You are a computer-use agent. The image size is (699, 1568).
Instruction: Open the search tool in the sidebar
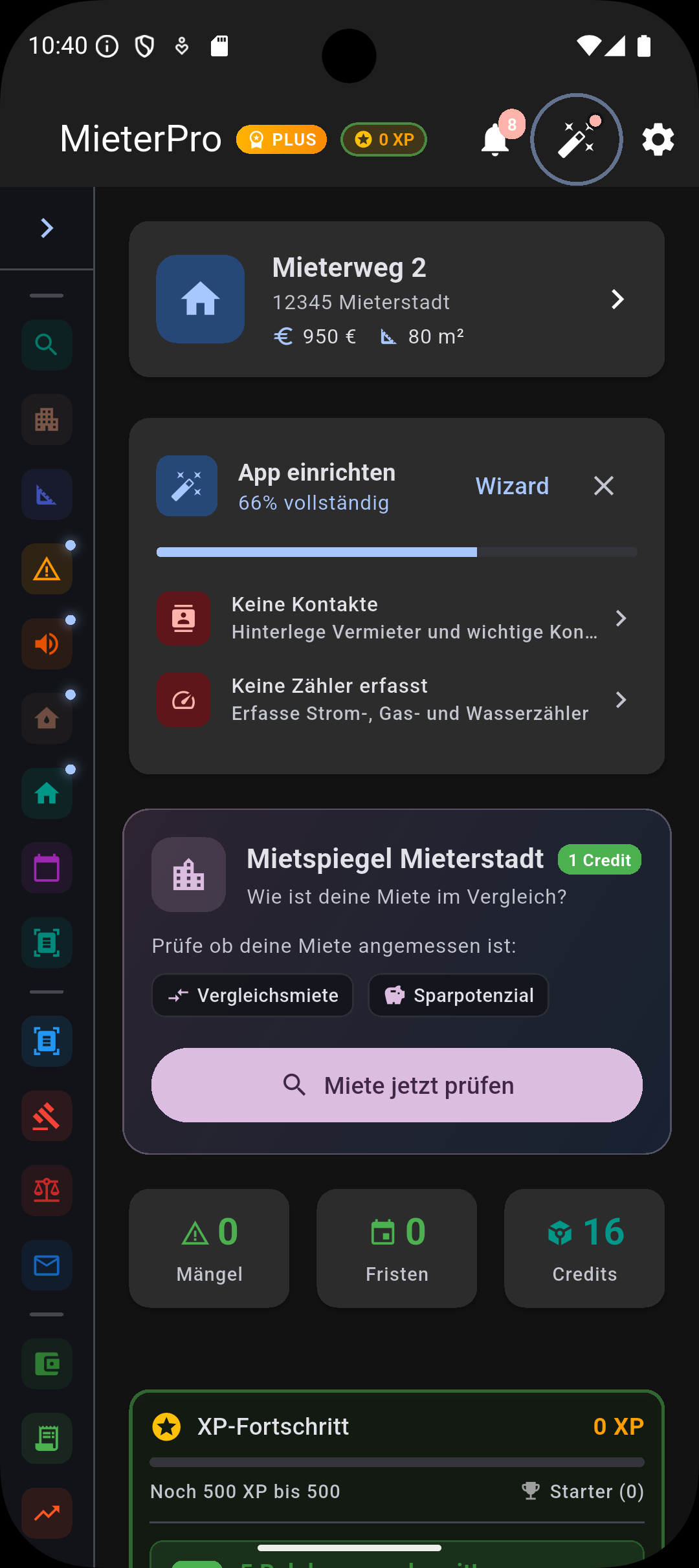tap(47, 345)
